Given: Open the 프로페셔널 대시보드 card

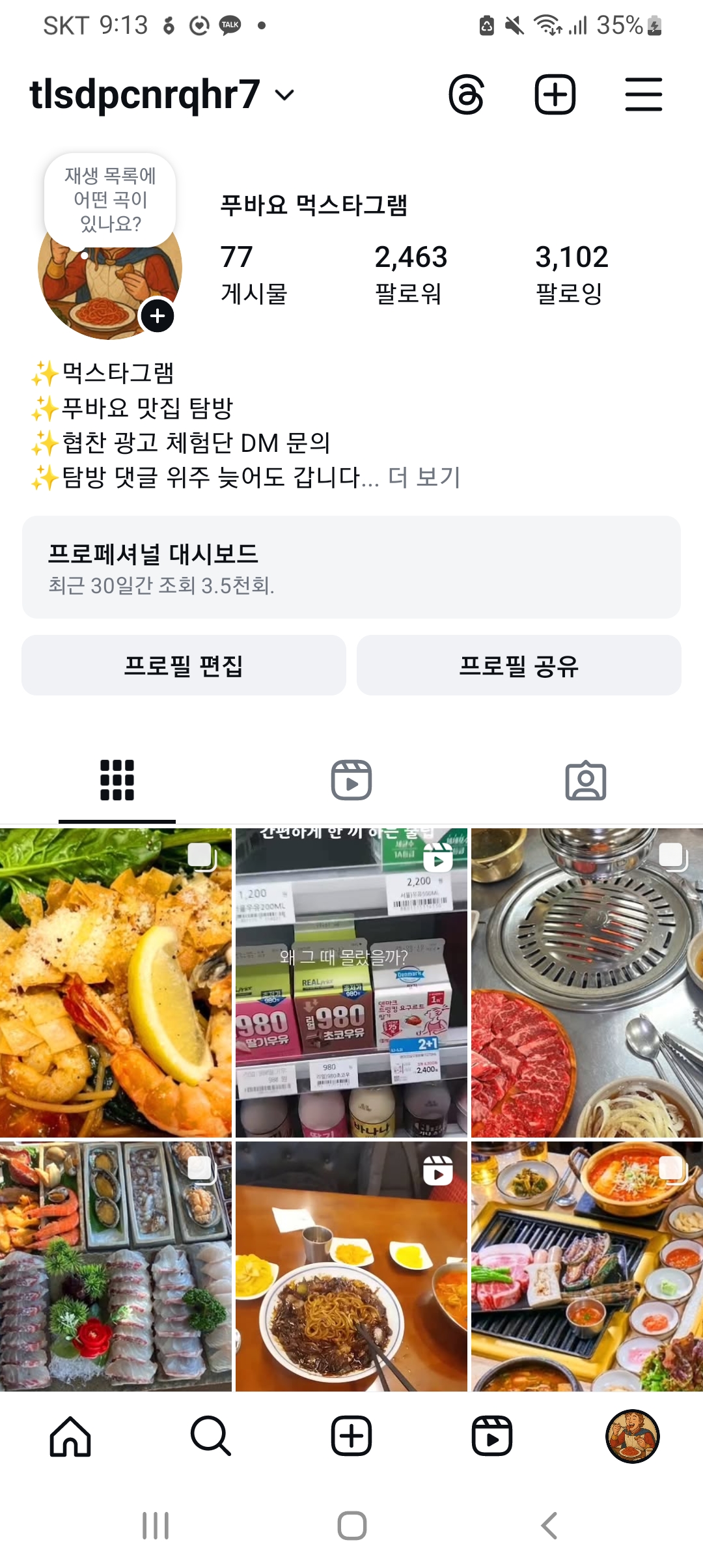Looking at the screenshot, I should tap(351, 567).
